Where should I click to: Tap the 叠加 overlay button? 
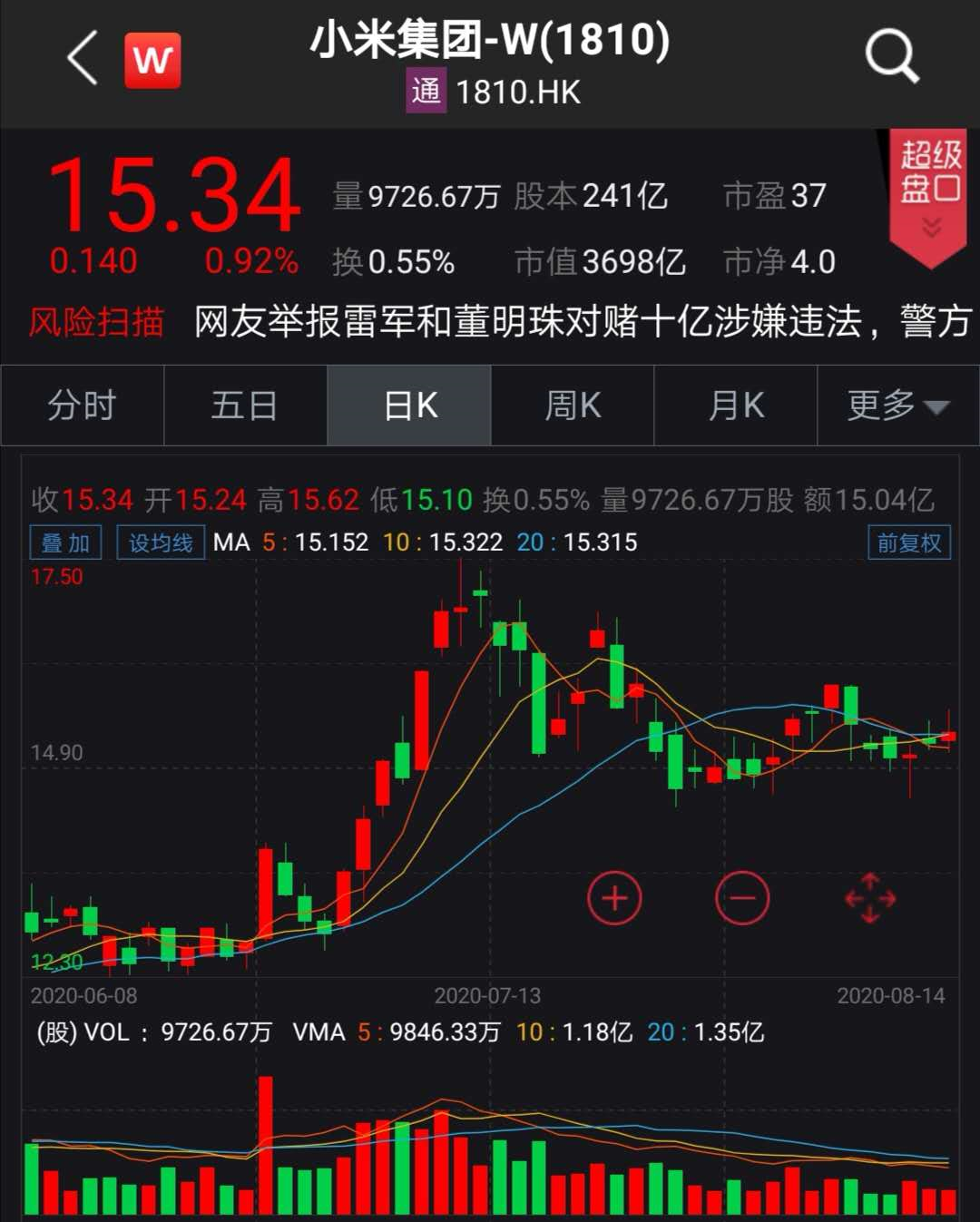(65, 543)
